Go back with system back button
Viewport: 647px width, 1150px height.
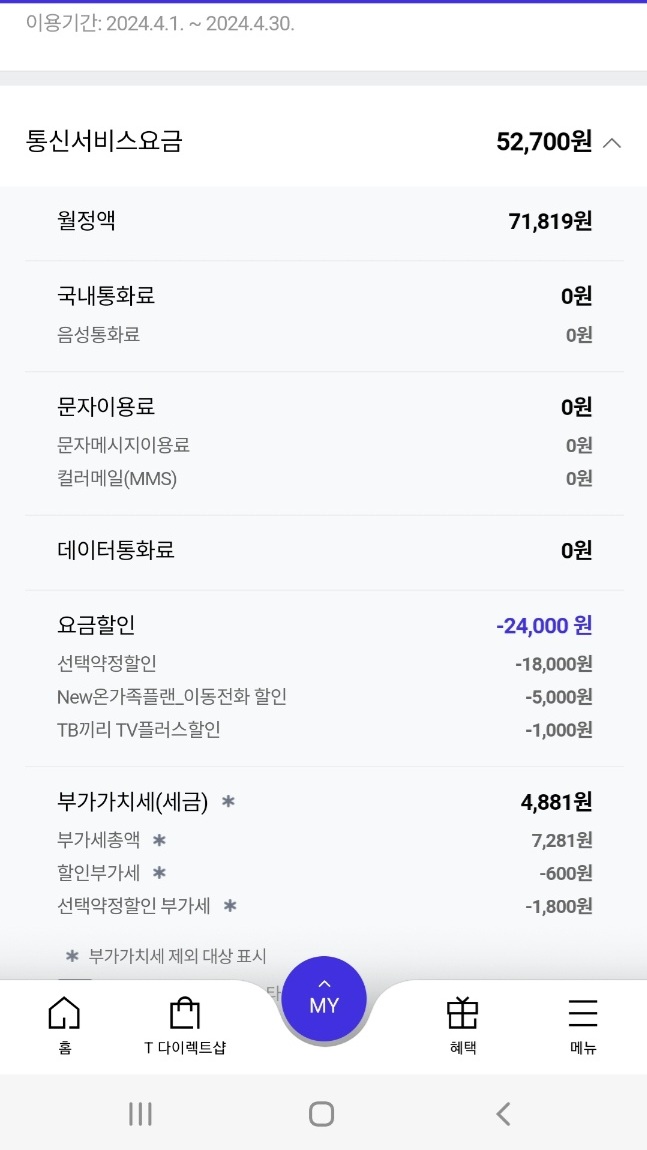tap(503, 1113)
